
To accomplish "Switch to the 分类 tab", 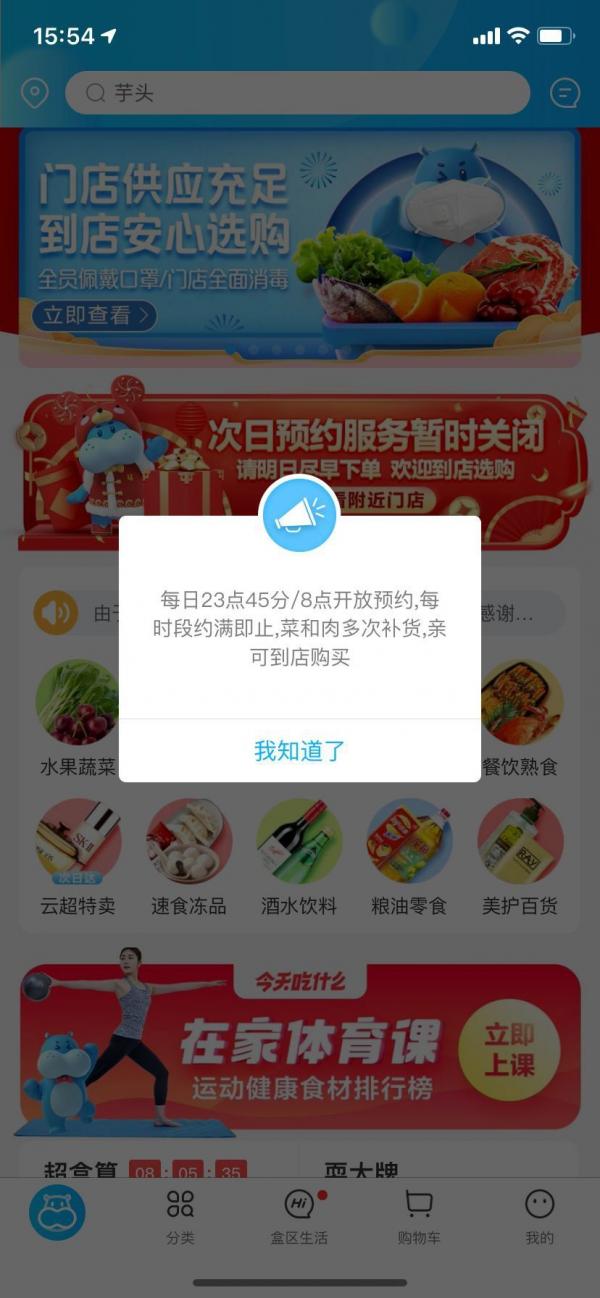I will [x=180, y=1216].
